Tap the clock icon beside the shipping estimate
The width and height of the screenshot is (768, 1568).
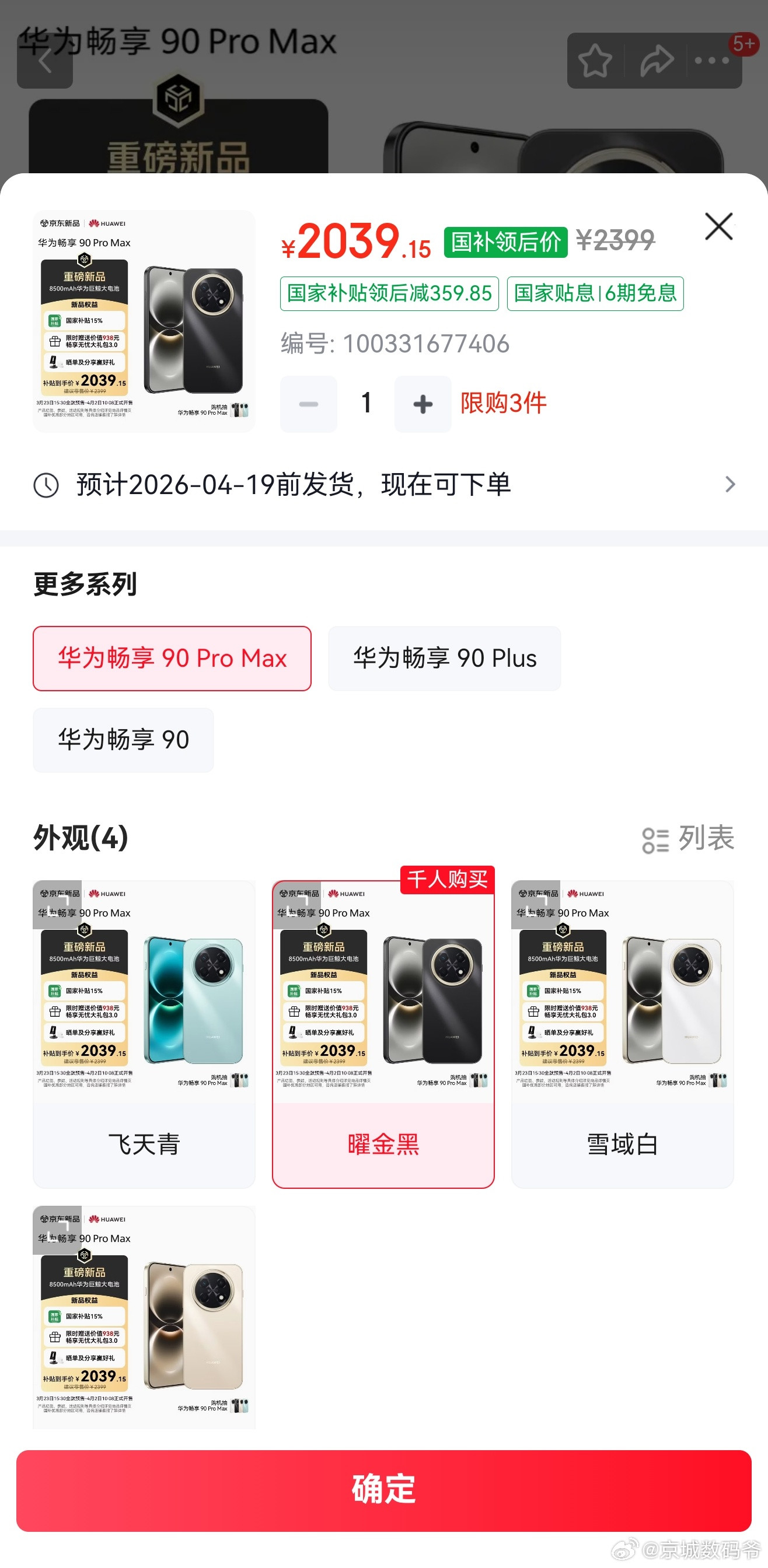[x=46, y=485]
